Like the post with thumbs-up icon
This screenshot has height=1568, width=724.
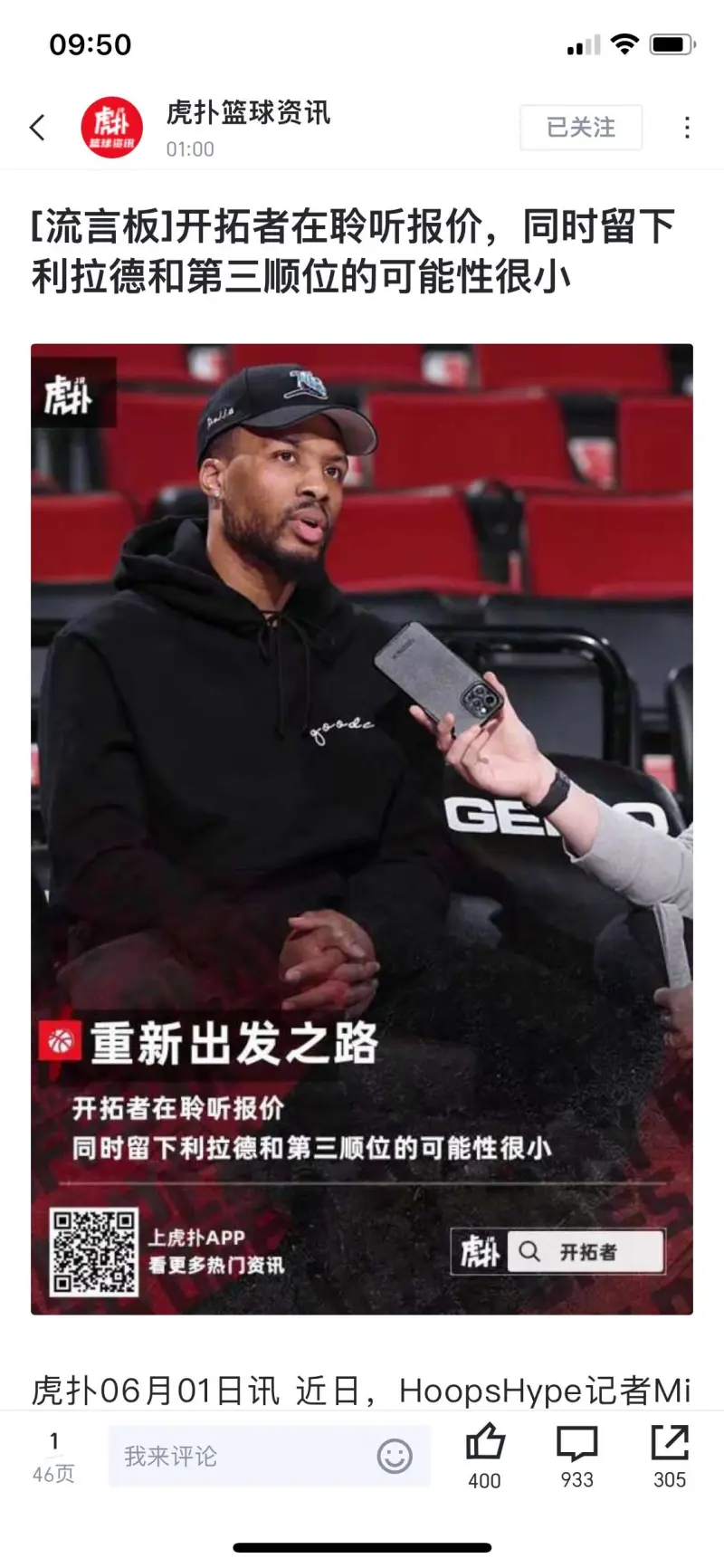484,1455
